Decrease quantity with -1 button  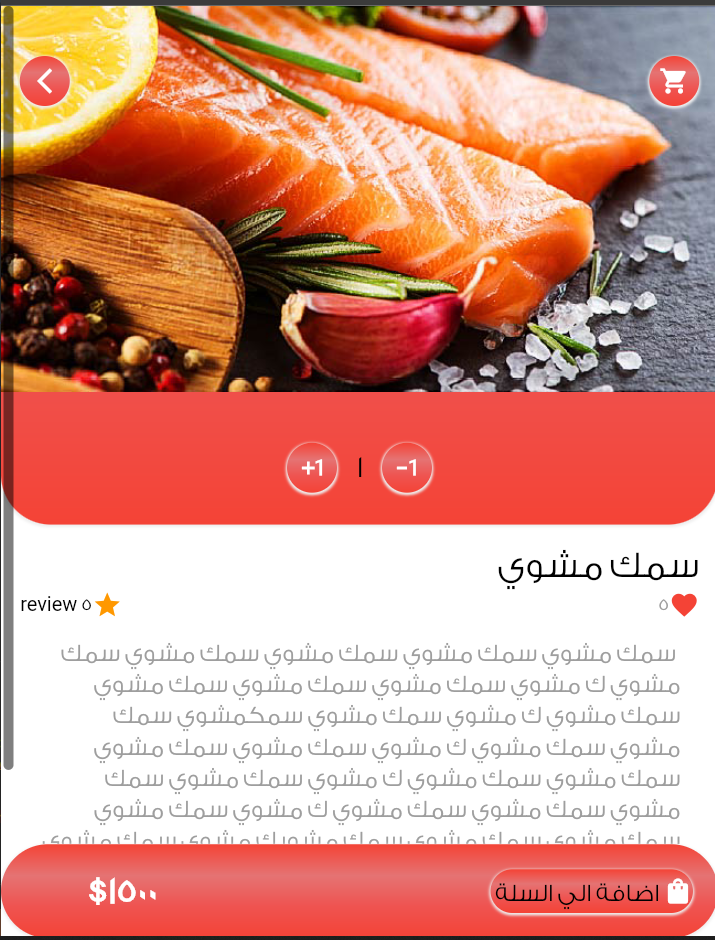click(x=406, y=468)
